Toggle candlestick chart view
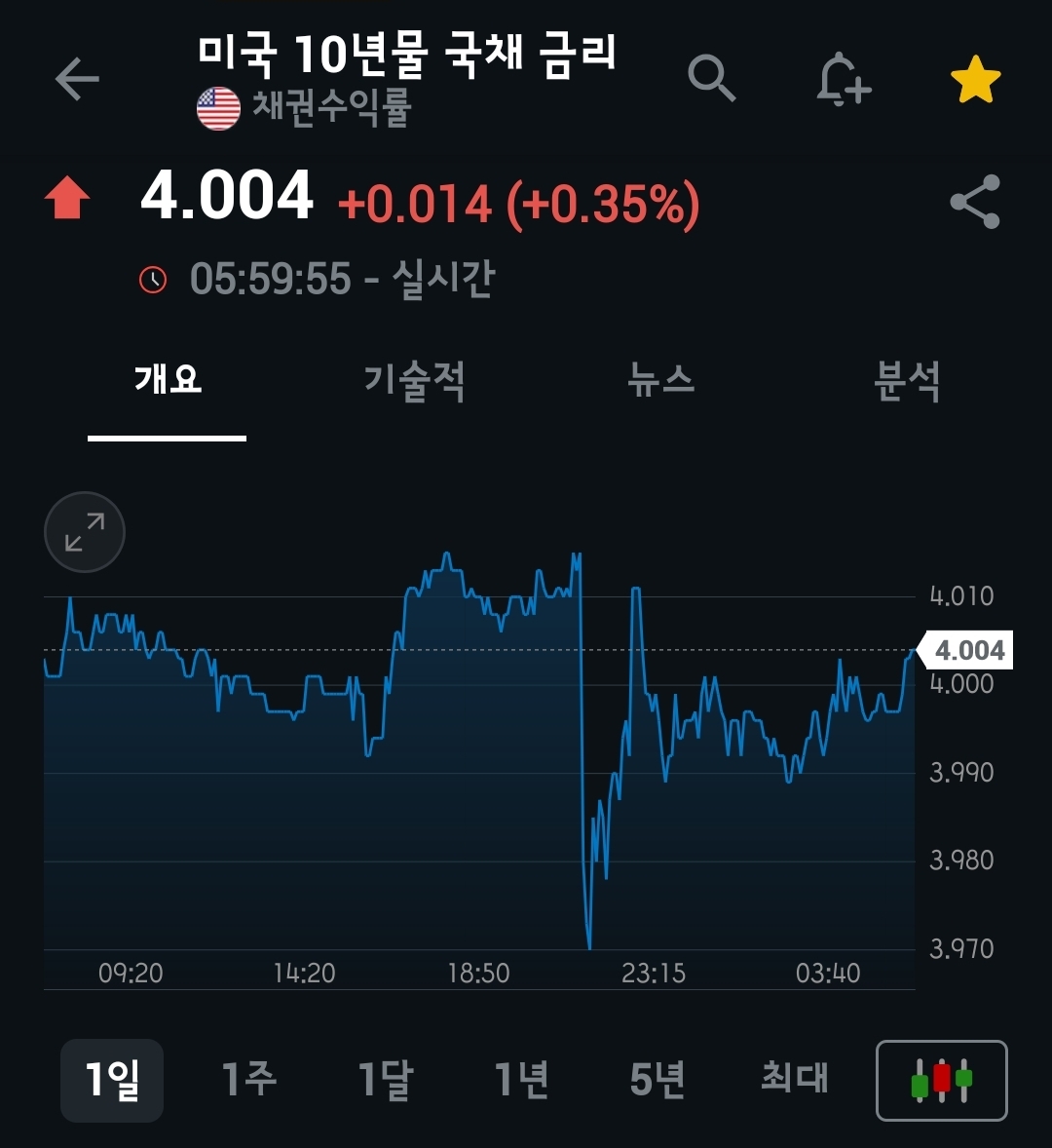Image resolution: width=1052 pixels, height=1148 pixels. pyautogui.click(x=941, y=1081)
